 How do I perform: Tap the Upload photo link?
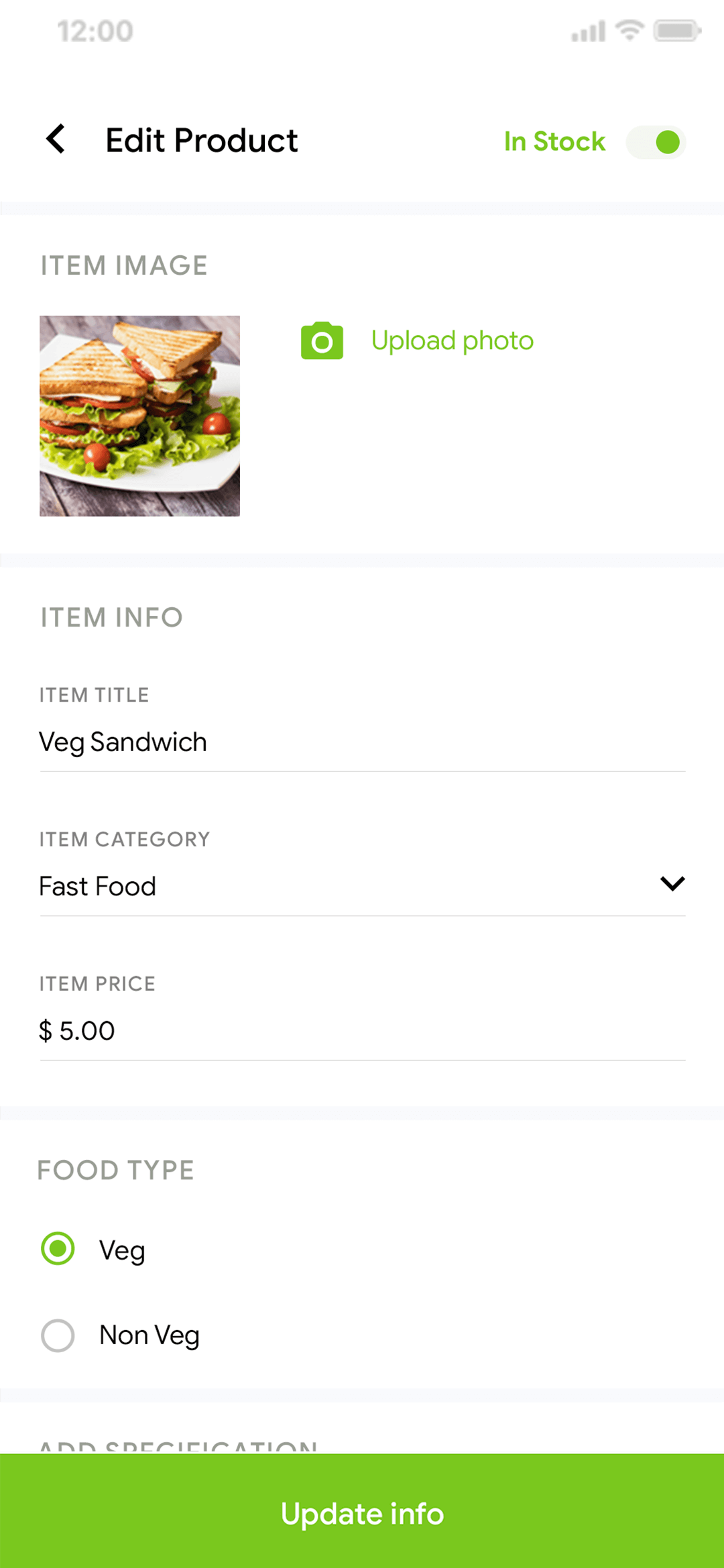(452, 340)
